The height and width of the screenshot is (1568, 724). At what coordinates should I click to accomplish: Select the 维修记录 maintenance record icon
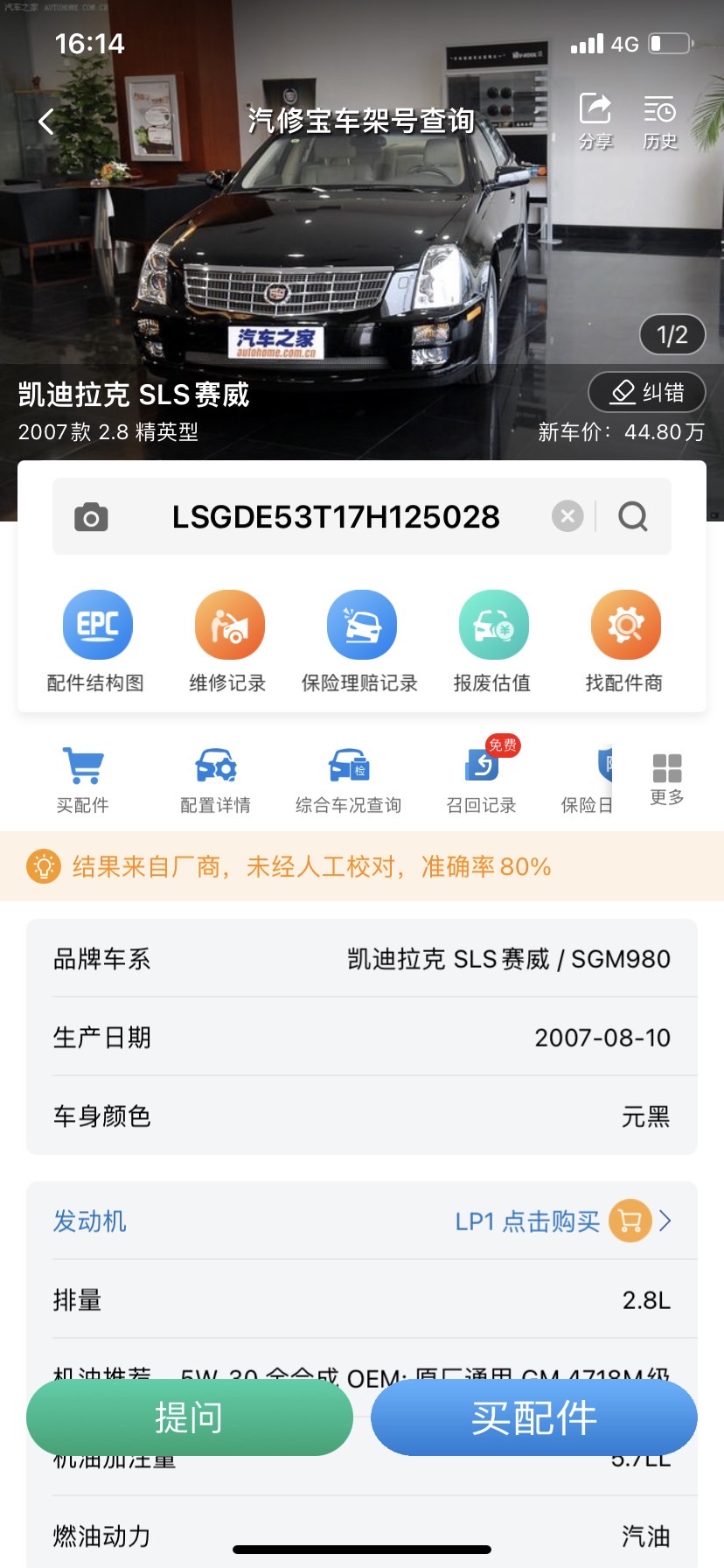(x=229, y=625)
